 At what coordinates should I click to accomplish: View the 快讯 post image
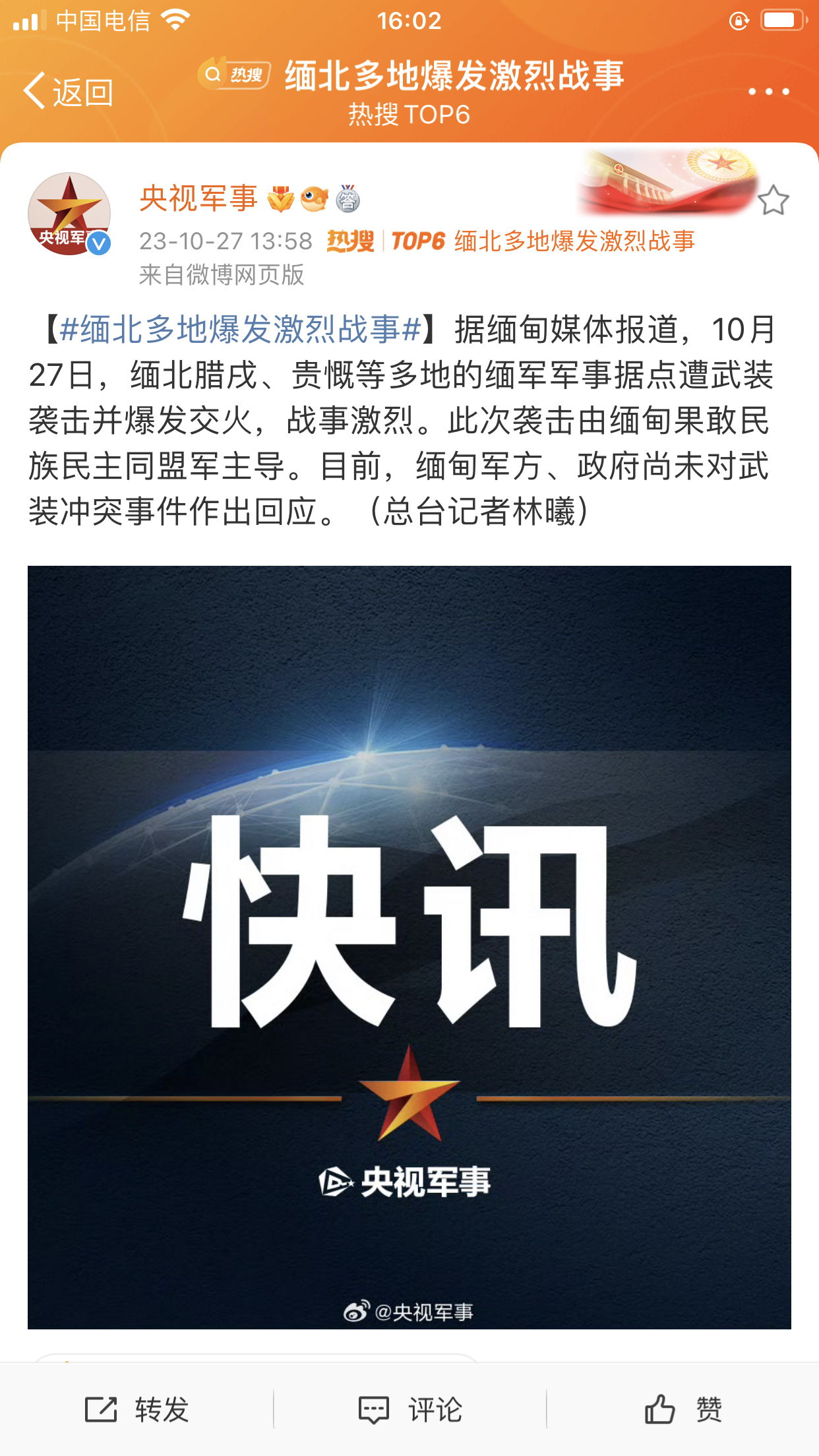409,946
